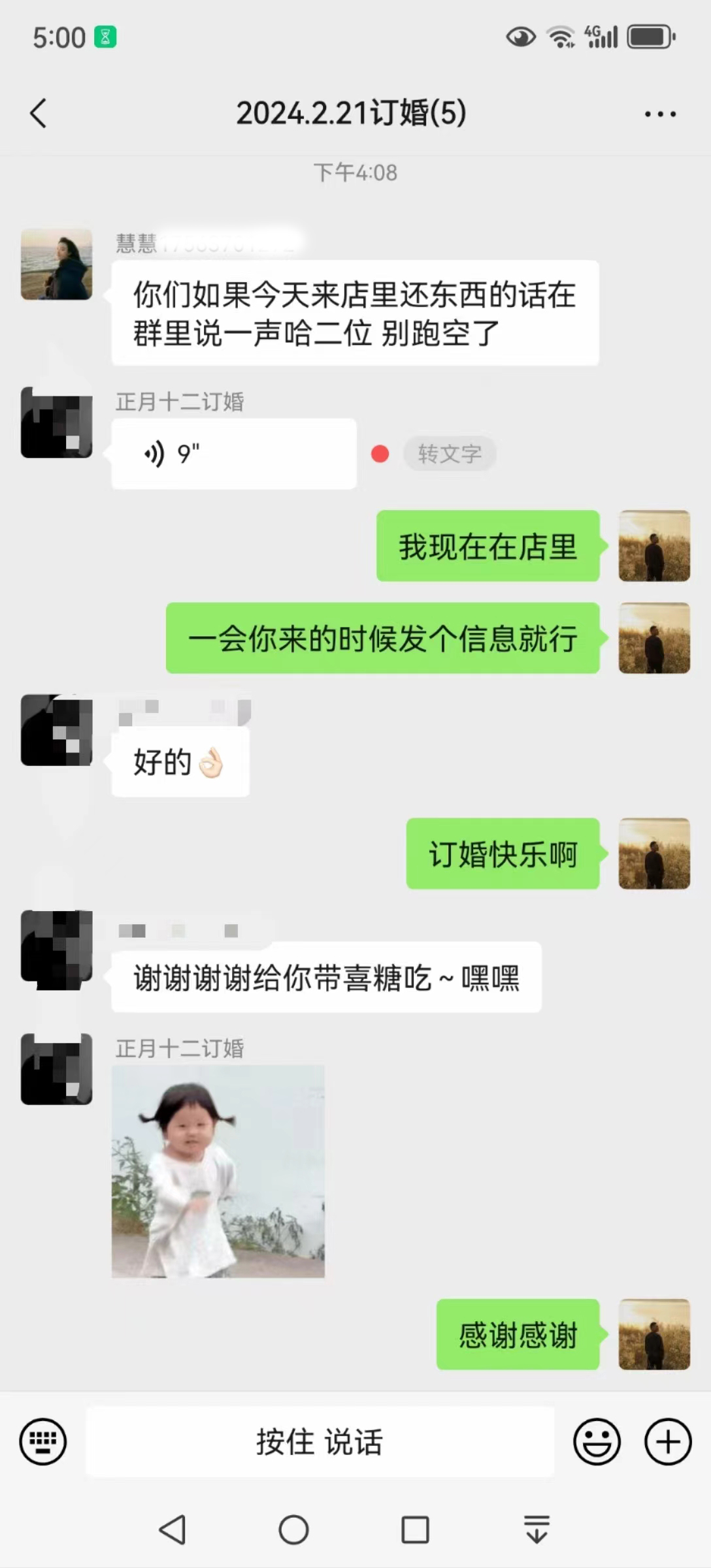Tap the system home button

293,1529
